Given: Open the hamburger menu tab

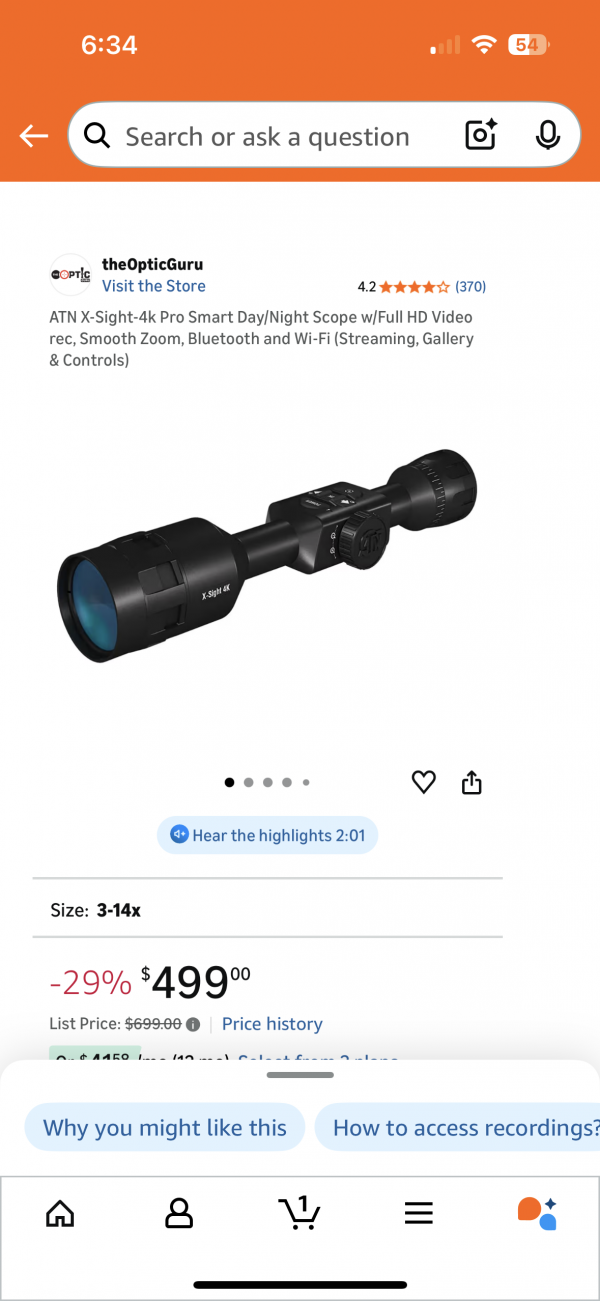Looking at the screenshot, I should pos(418,1213).
